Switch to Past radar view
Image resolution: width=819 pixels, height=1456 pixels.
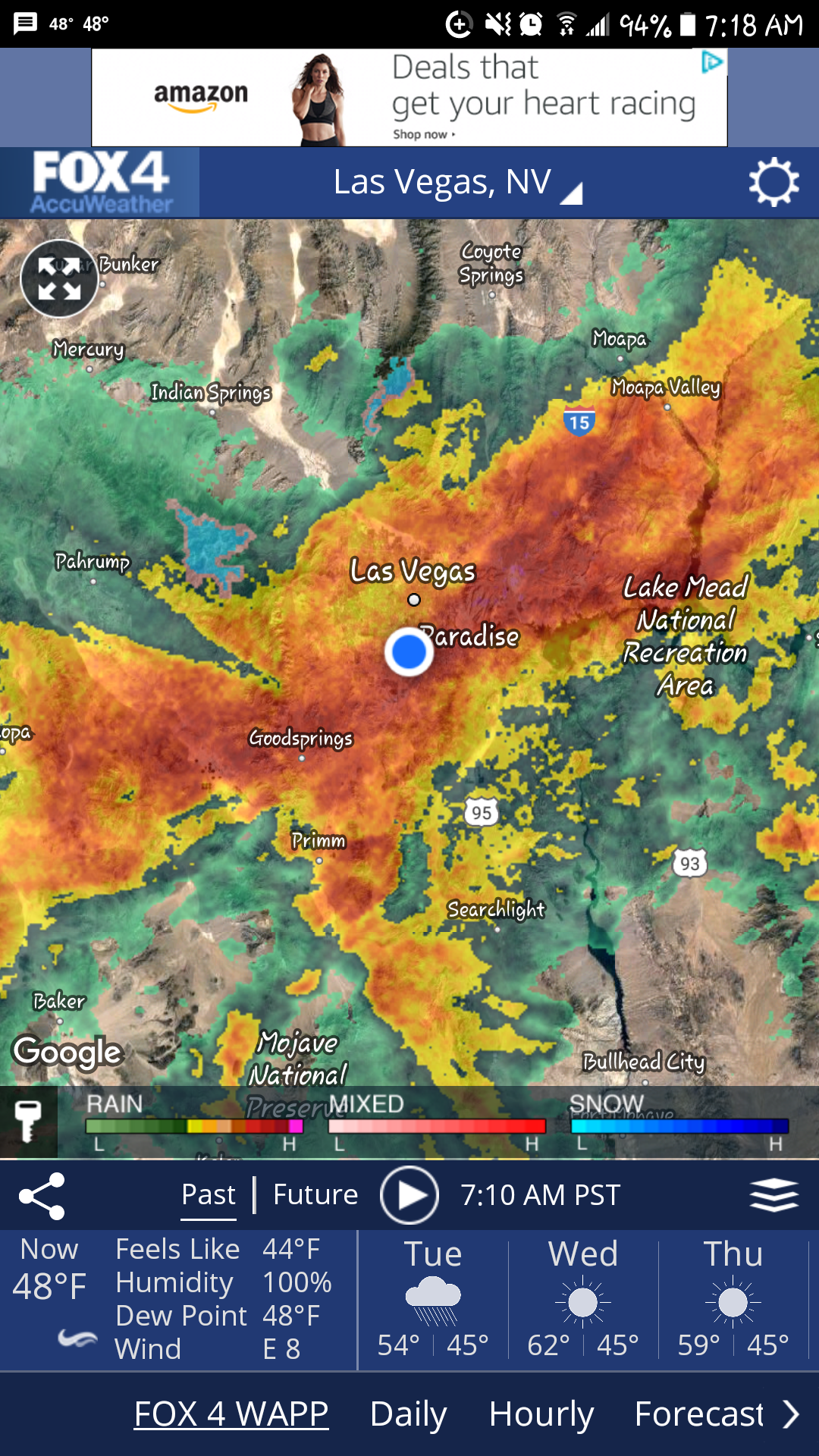(x=209, y=1195)
